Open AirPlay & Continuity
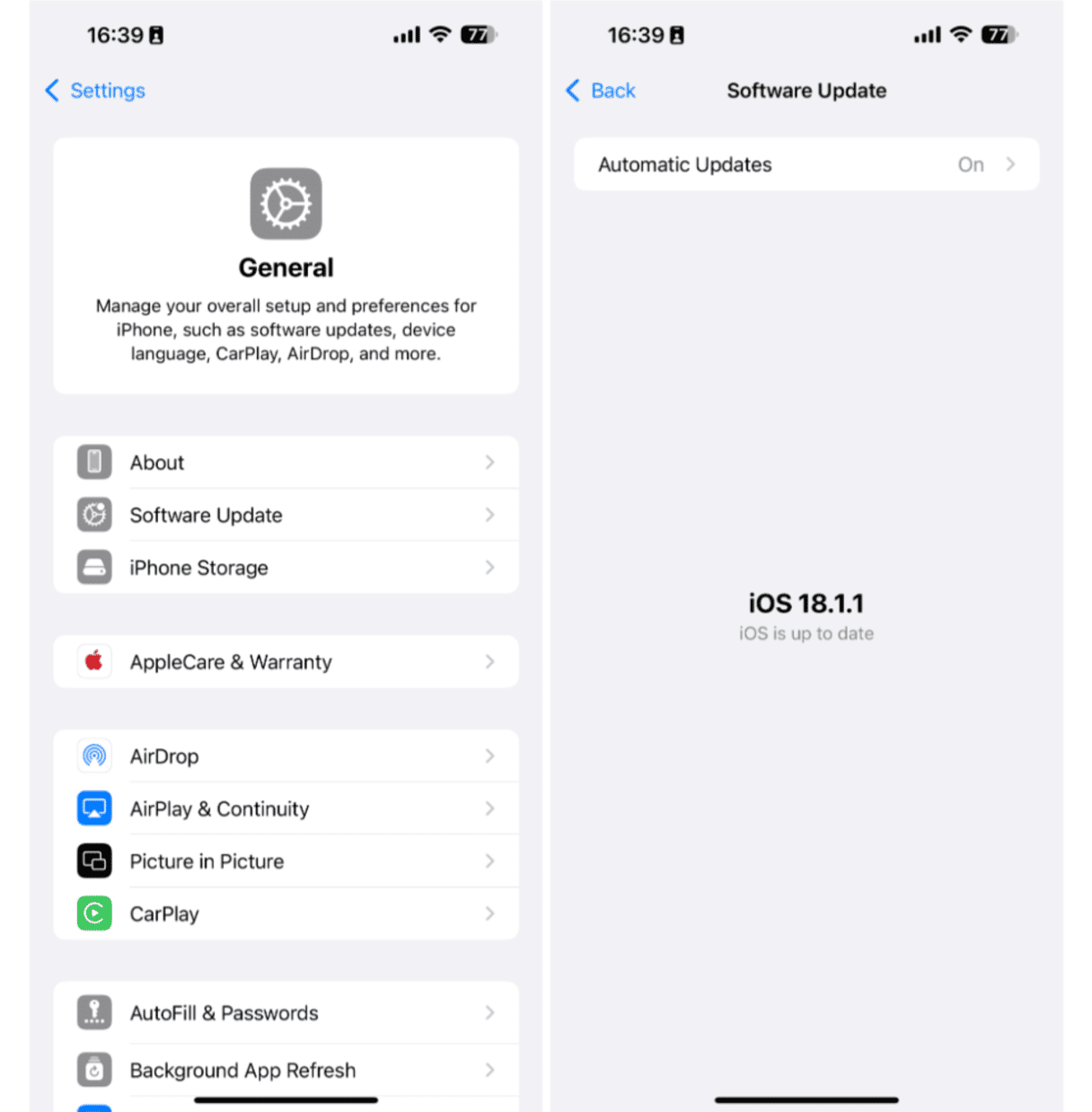 (286, 808)
